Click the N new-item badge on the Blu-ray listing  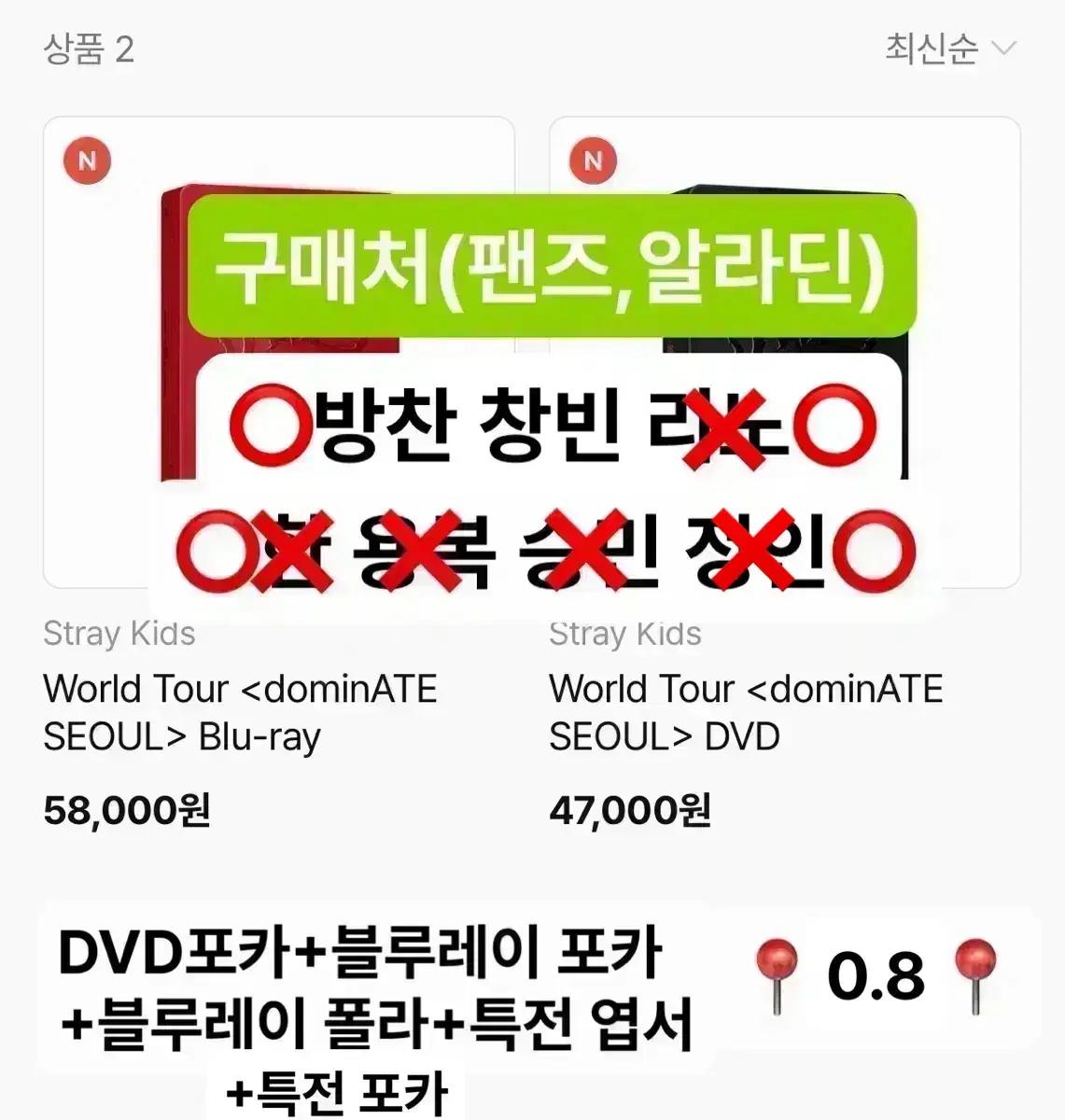(x=86, y=160)
